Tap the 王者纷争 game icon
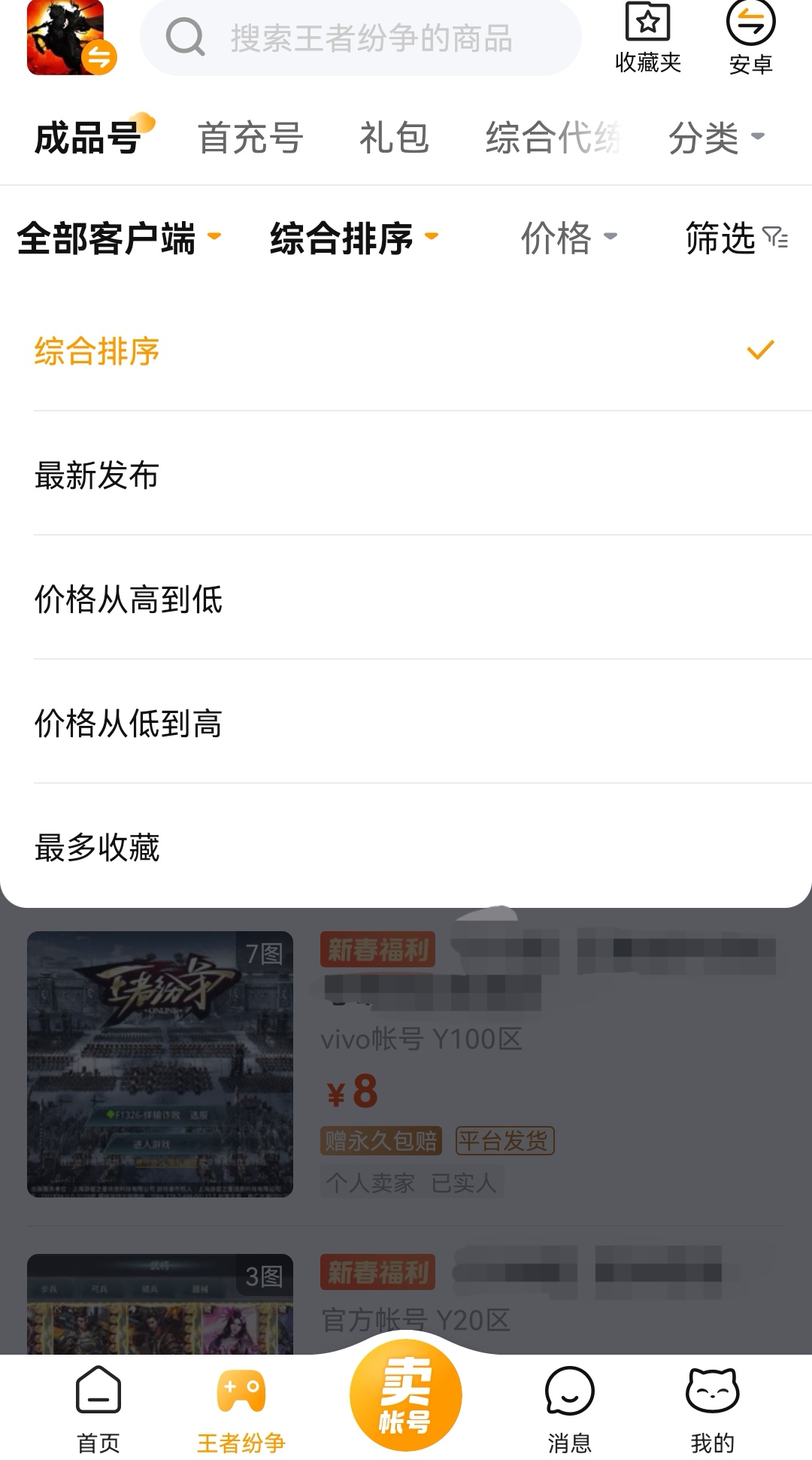Image resolution: width=812 pixels, height=1460 pixels. click(68, 38)
